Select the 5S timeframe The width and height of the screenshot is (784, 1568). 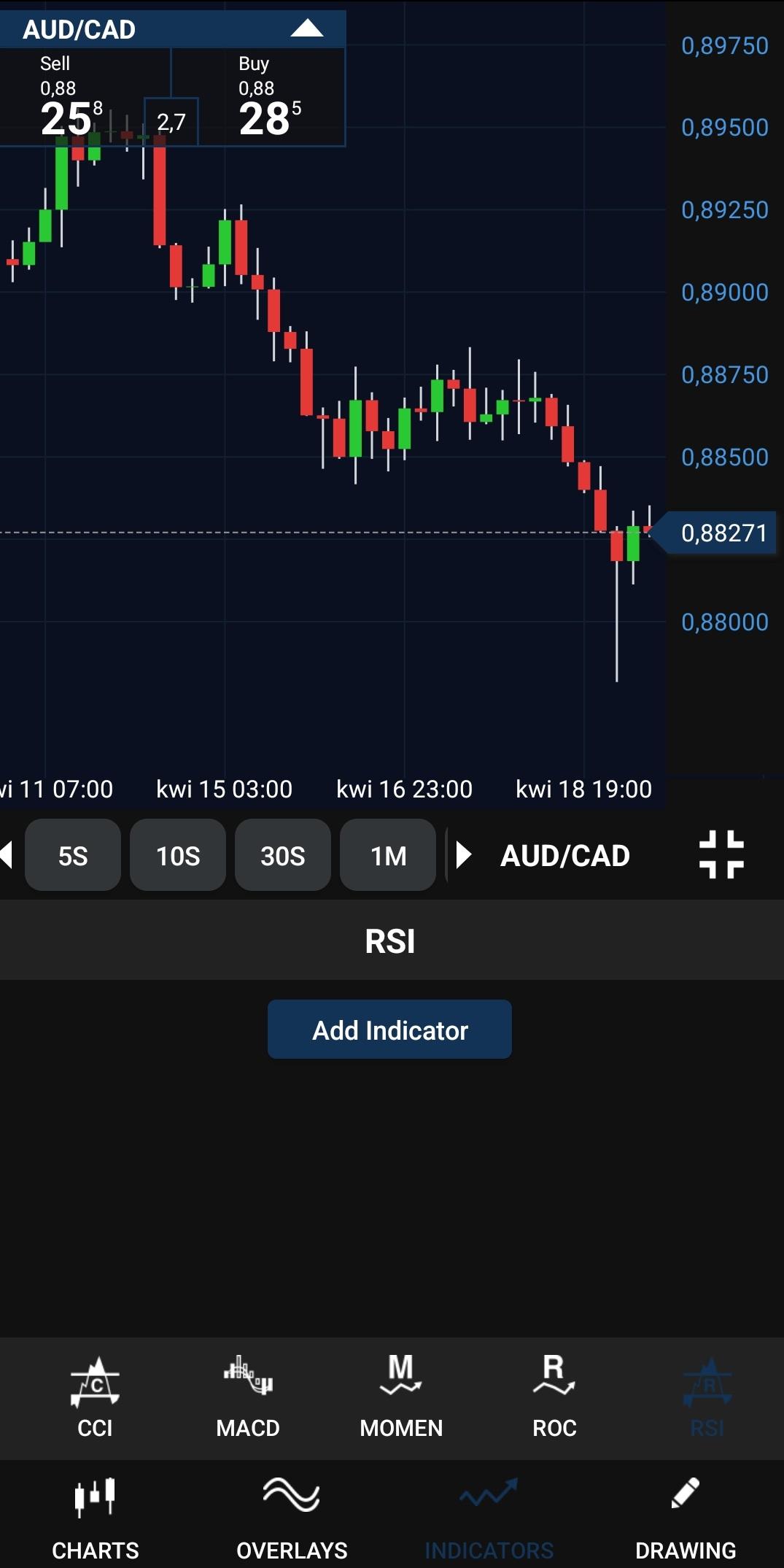pos(73,855)
